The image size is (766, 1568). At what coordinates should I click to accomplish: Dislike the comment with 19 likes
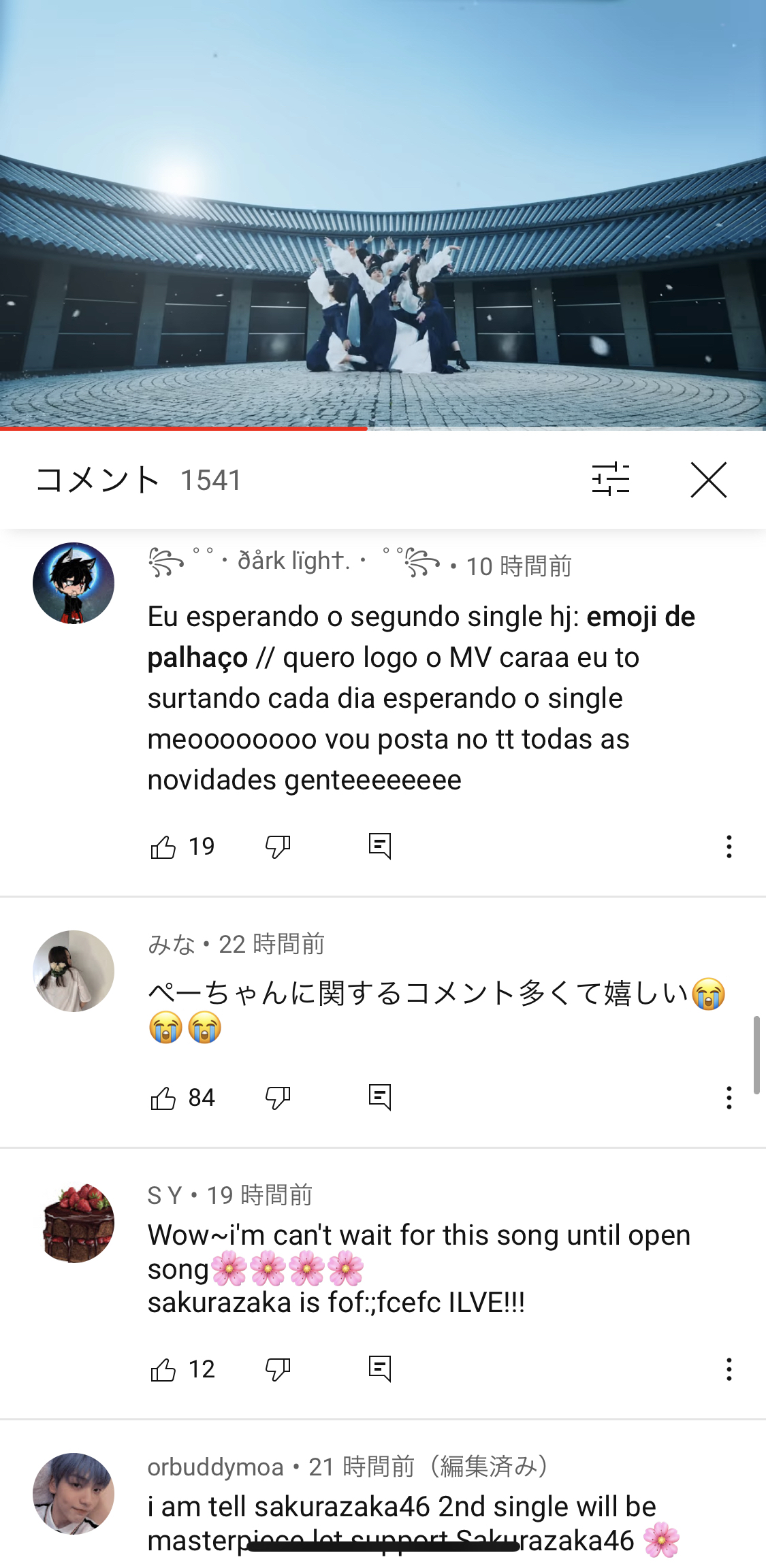[278, 847]
